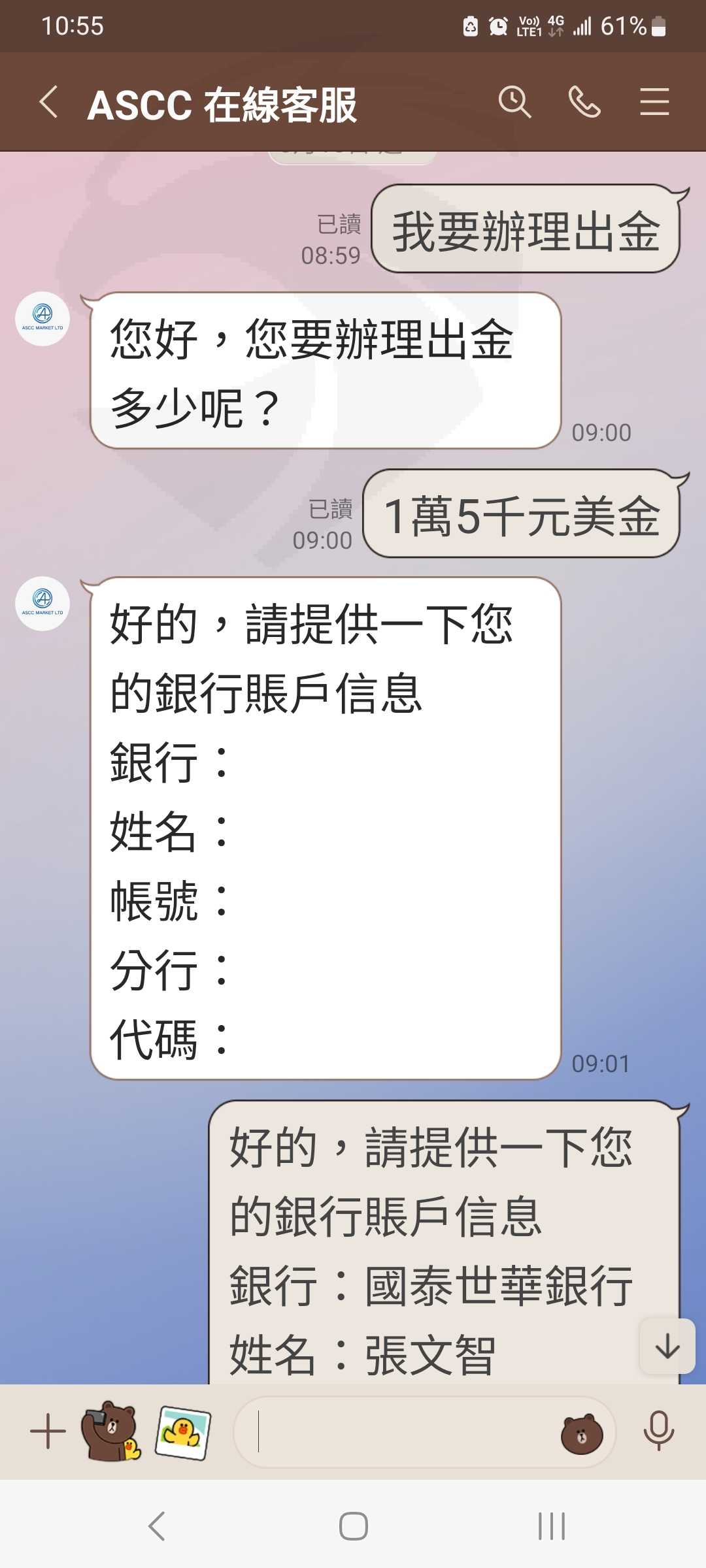Record a voice message with microphone
Screen dimensions: 706x1568
[x=658, y=1431]
